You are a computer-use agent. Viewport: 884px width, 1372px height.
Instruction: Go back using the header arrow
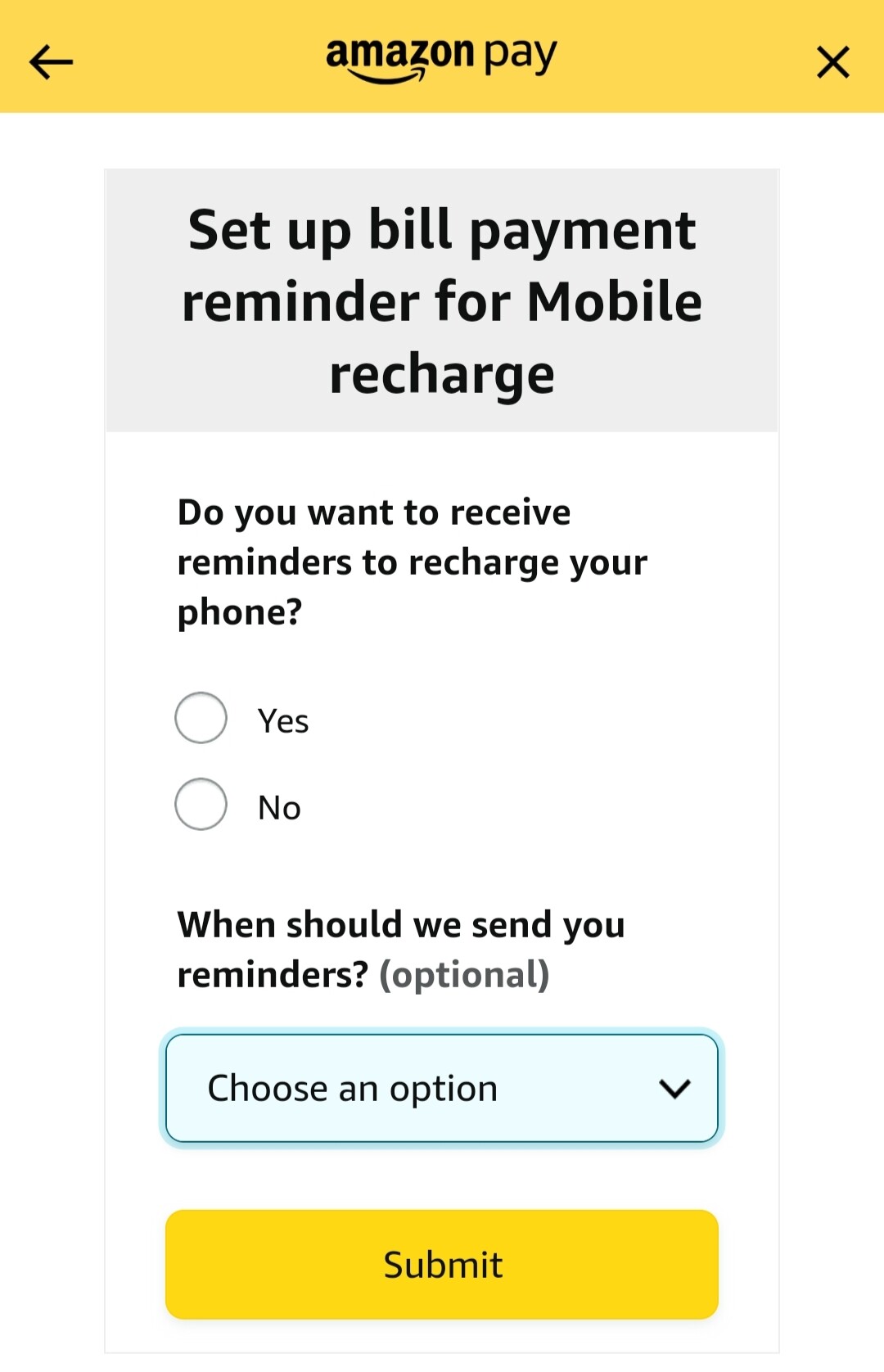pyautogui.click(x=51, y=62)
